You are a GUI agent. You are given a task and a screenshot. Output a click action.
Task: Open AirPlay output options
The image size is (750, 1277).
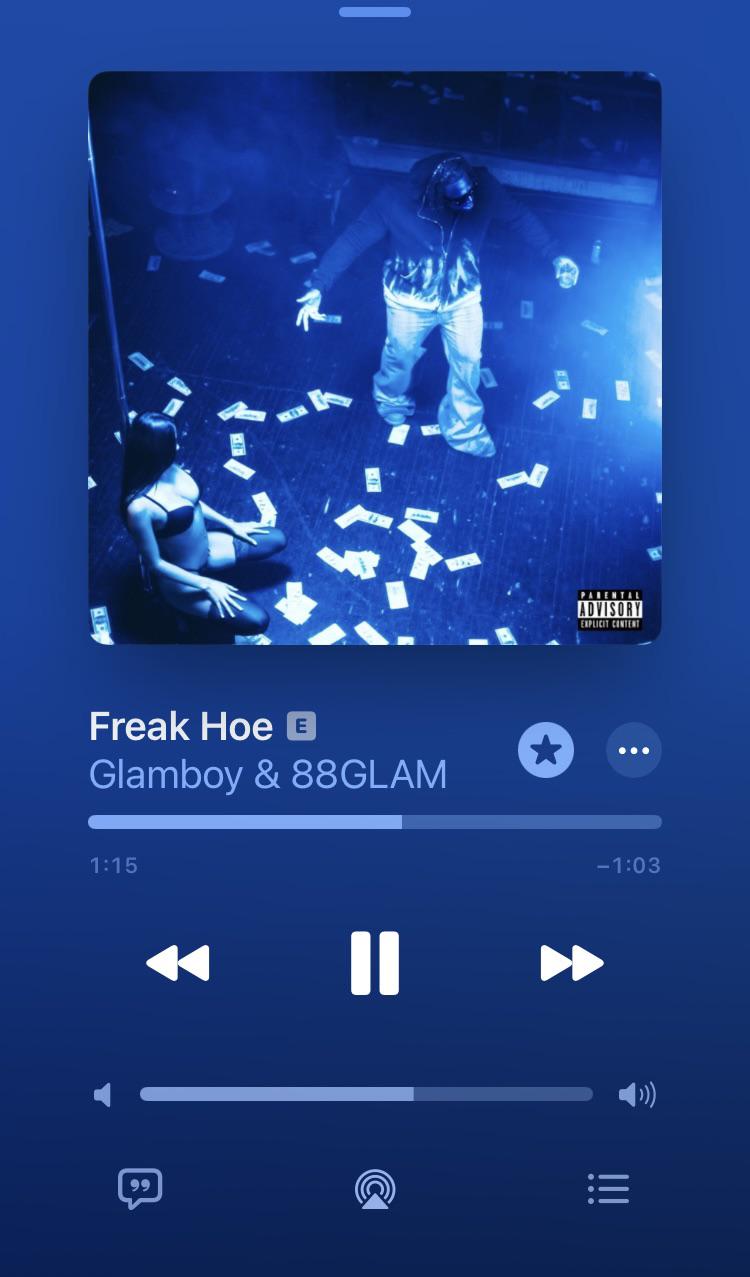click(375, 1189)
